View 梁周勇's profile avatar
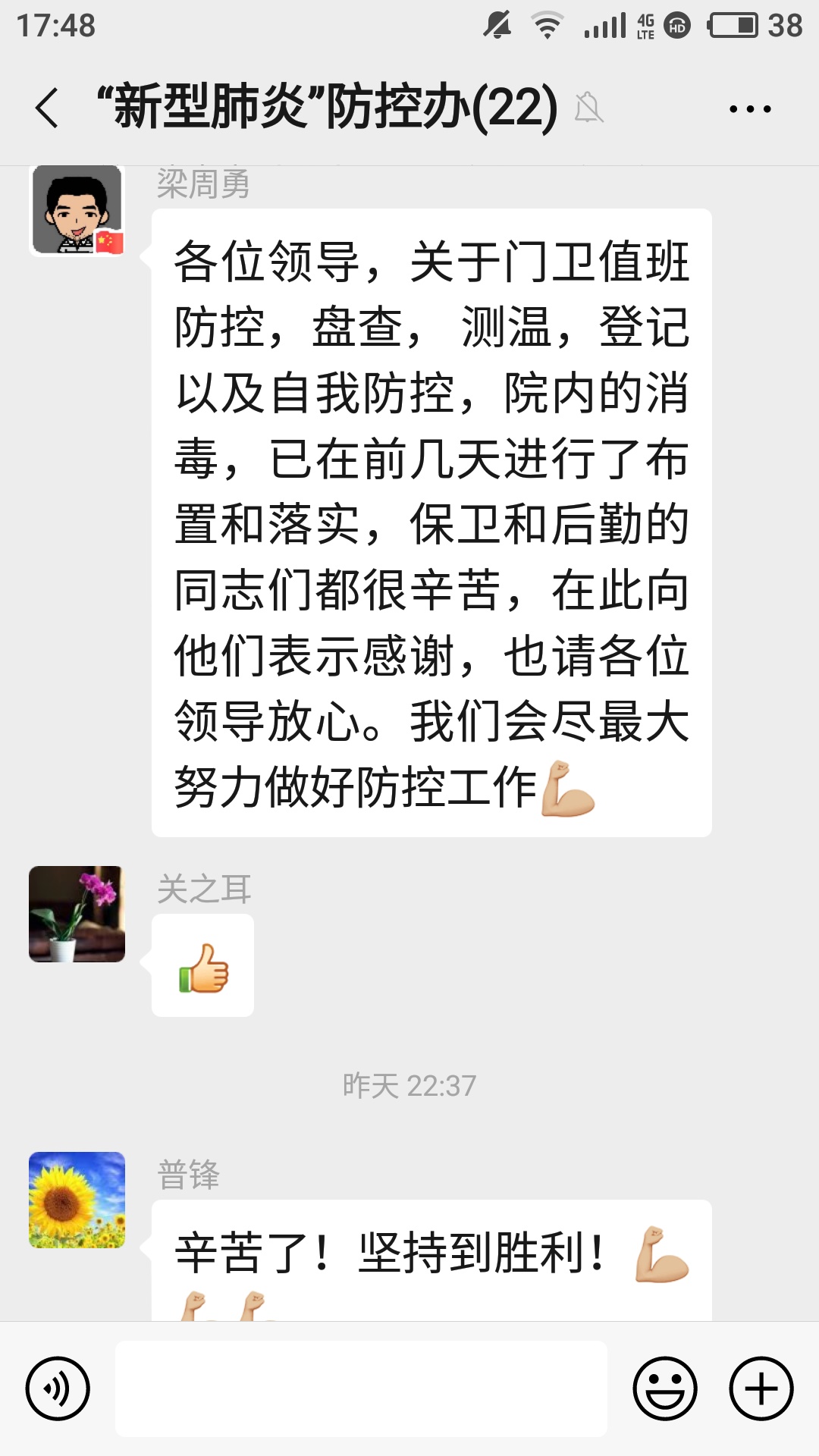The image size is (819, 1456). [77, 210]
